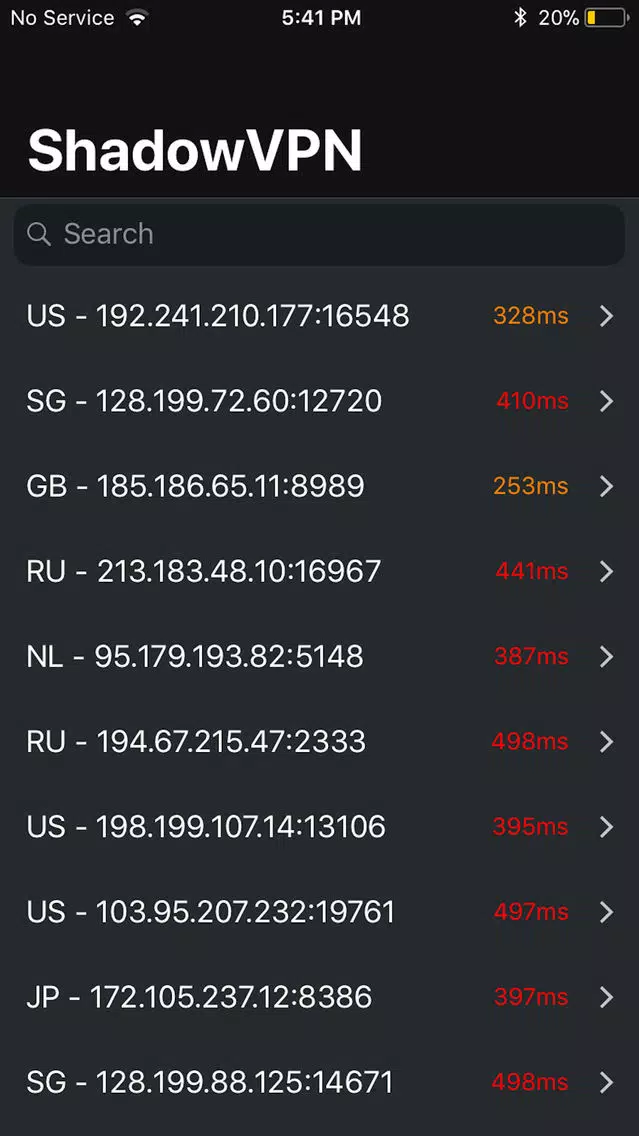The width and height of the screenshot is (639, 1136).
Task: Select the SG server 128.199.72.60:12720
Action: click(x=320, y=401)
